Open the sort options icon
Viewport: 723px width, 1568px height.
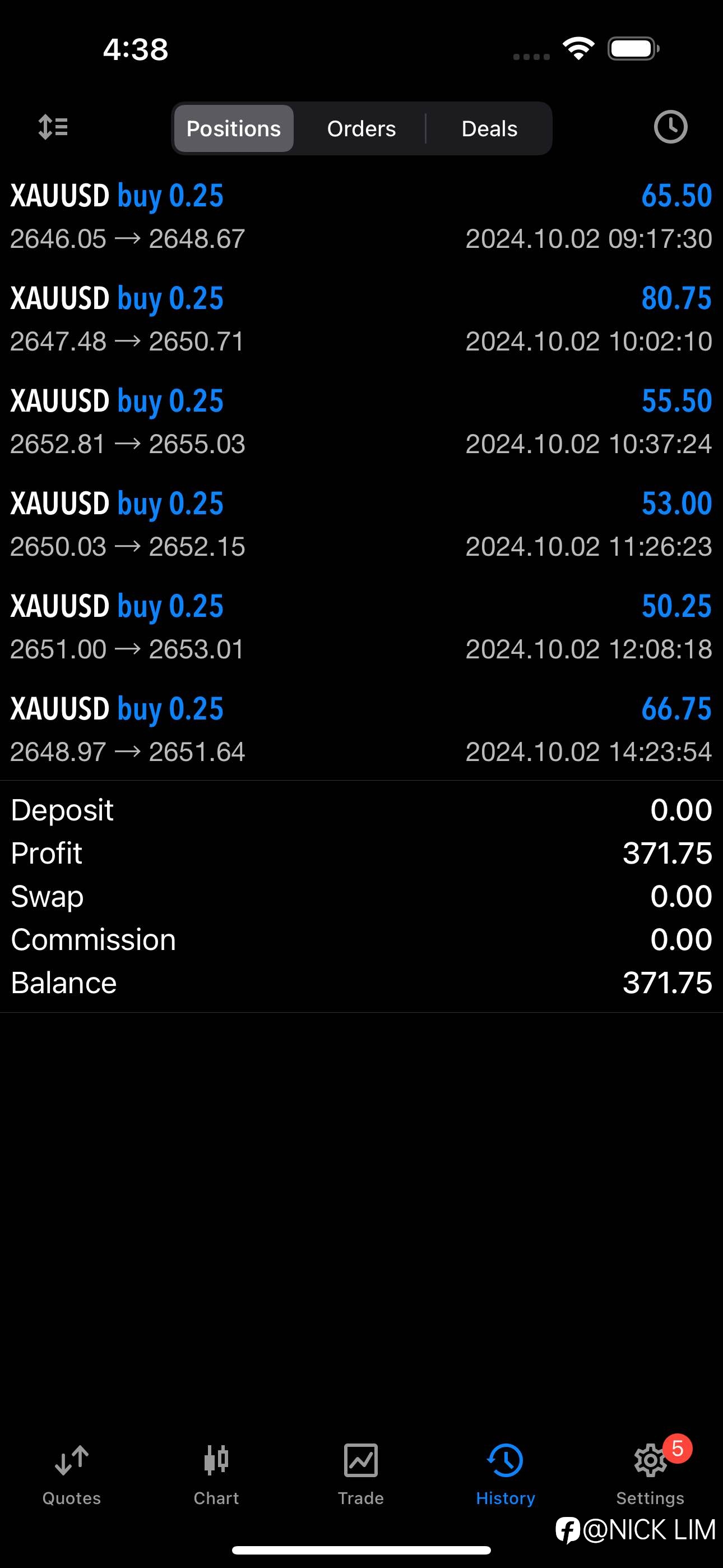coord(53,127)
